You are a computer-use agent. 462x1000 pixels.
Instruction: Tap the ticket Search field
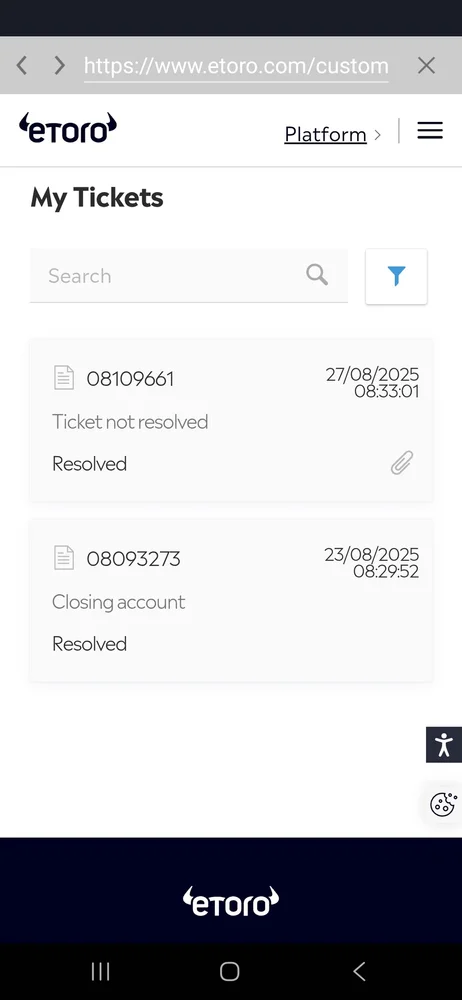click(189, 276)
